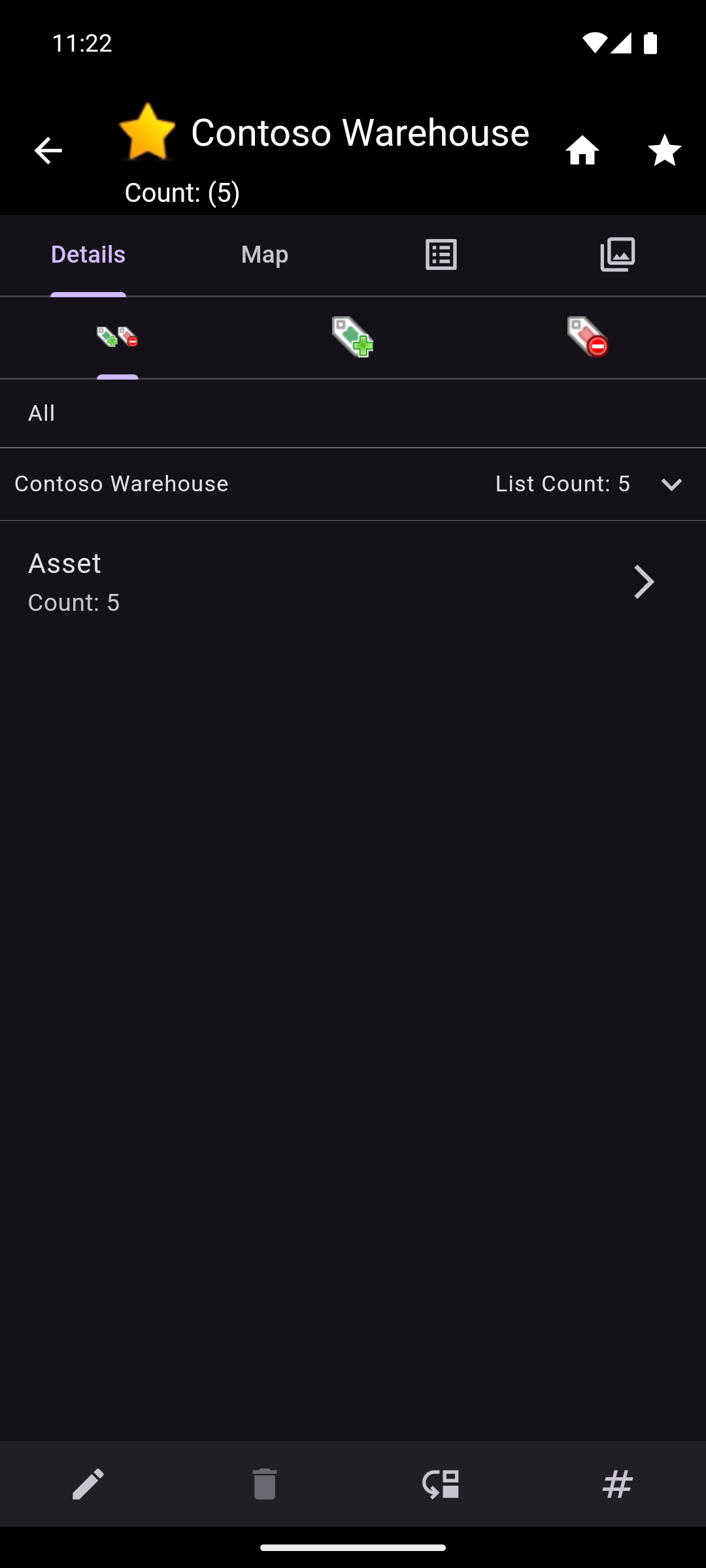Go back using the arrow
This screenshot has height=1568, width=706.
point(48,151)
